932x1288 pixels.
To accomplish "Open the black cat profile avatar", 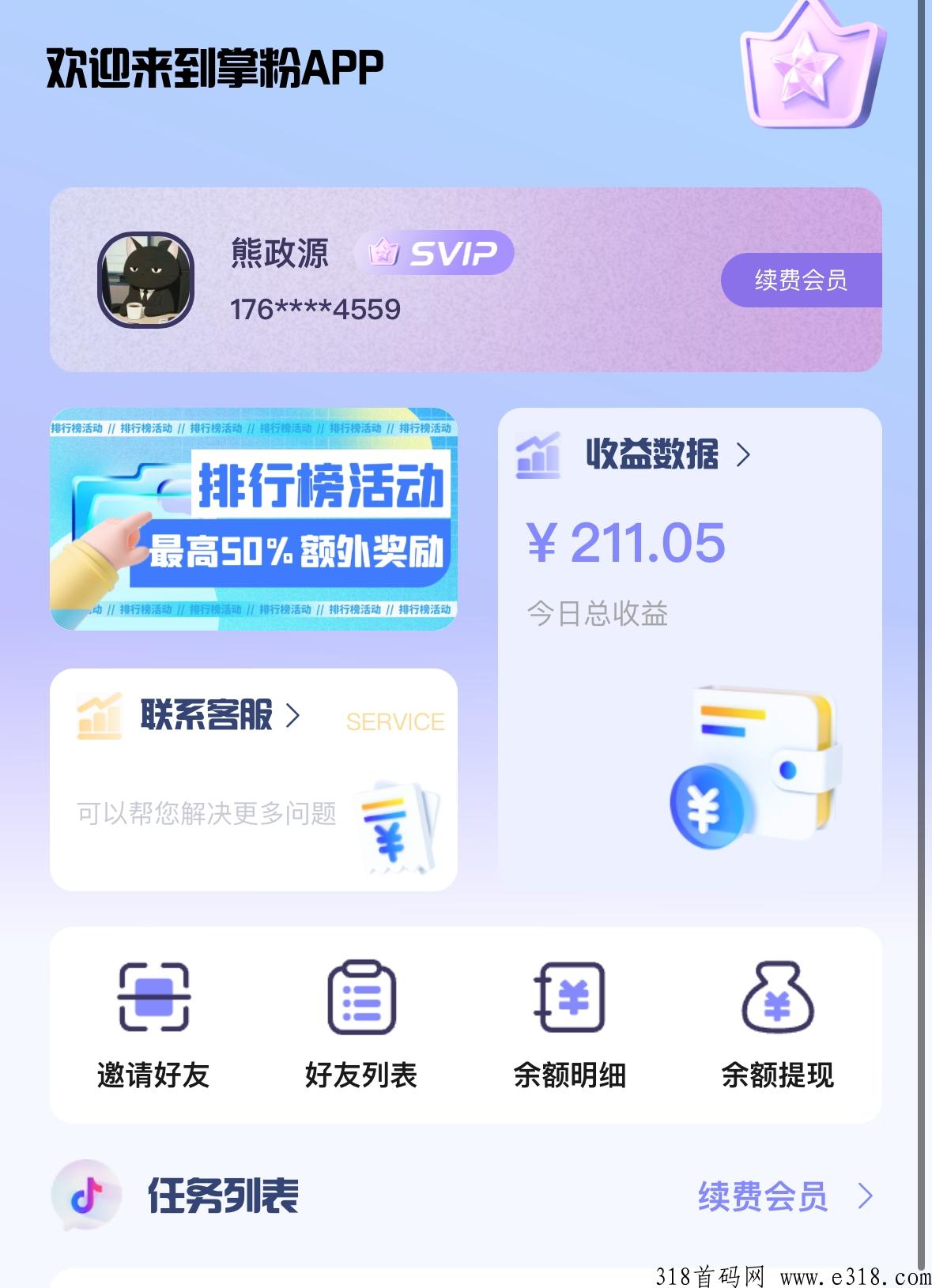I will [x=145, y=280].
